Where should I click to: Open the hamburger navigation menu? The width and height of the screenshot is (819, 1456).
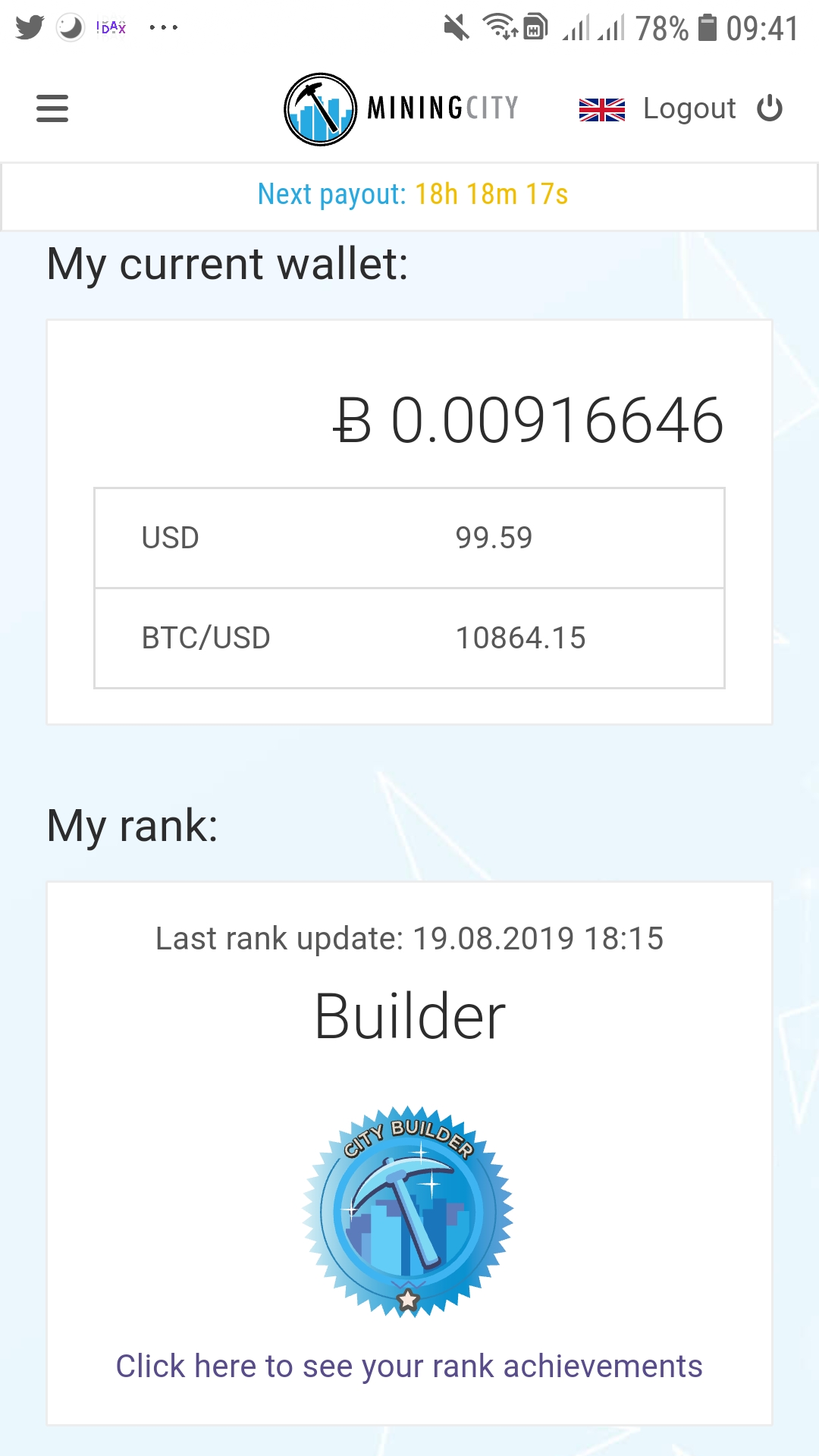pyautogui.click(x=52, y=108)
